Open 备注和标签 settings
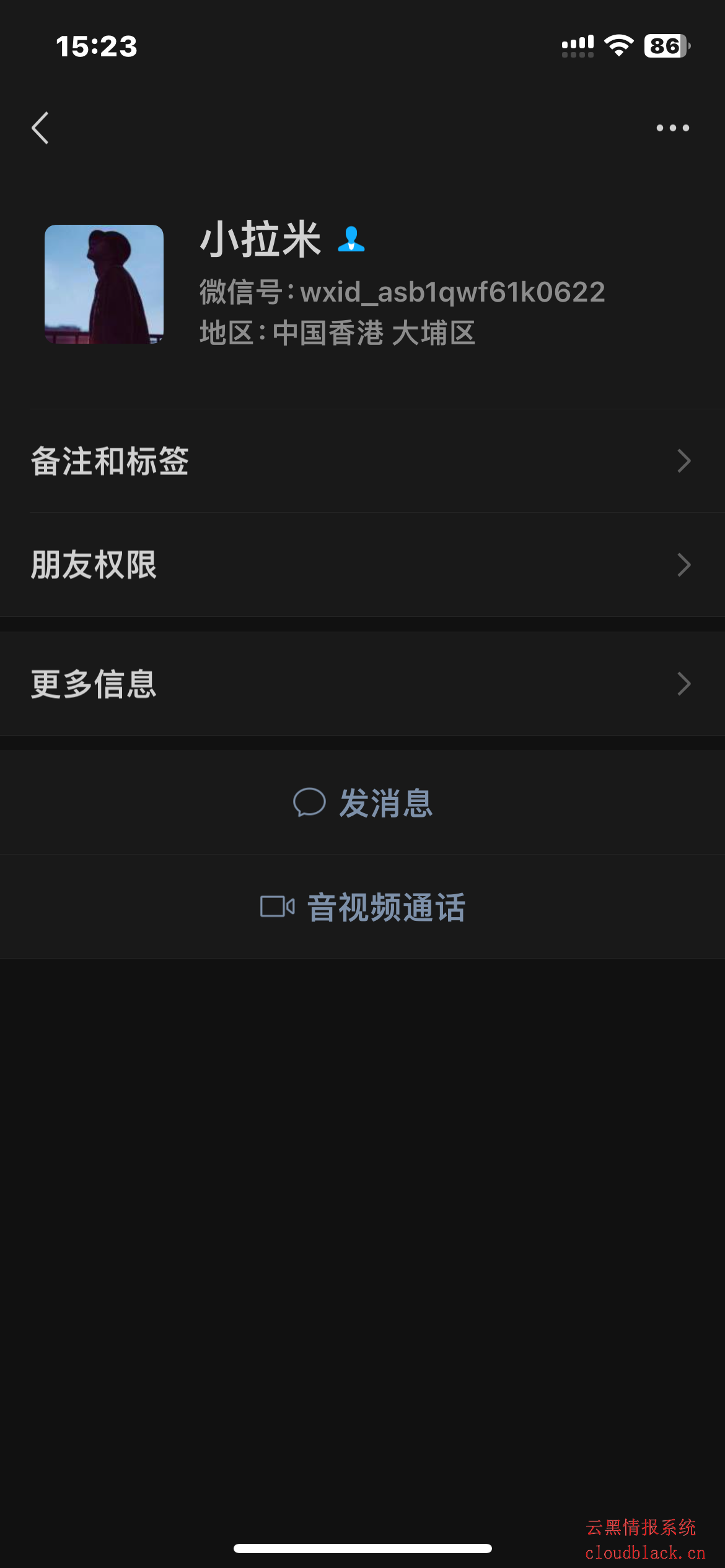The height and width of the screenshot is (1568, 725). tap(362, 461)
